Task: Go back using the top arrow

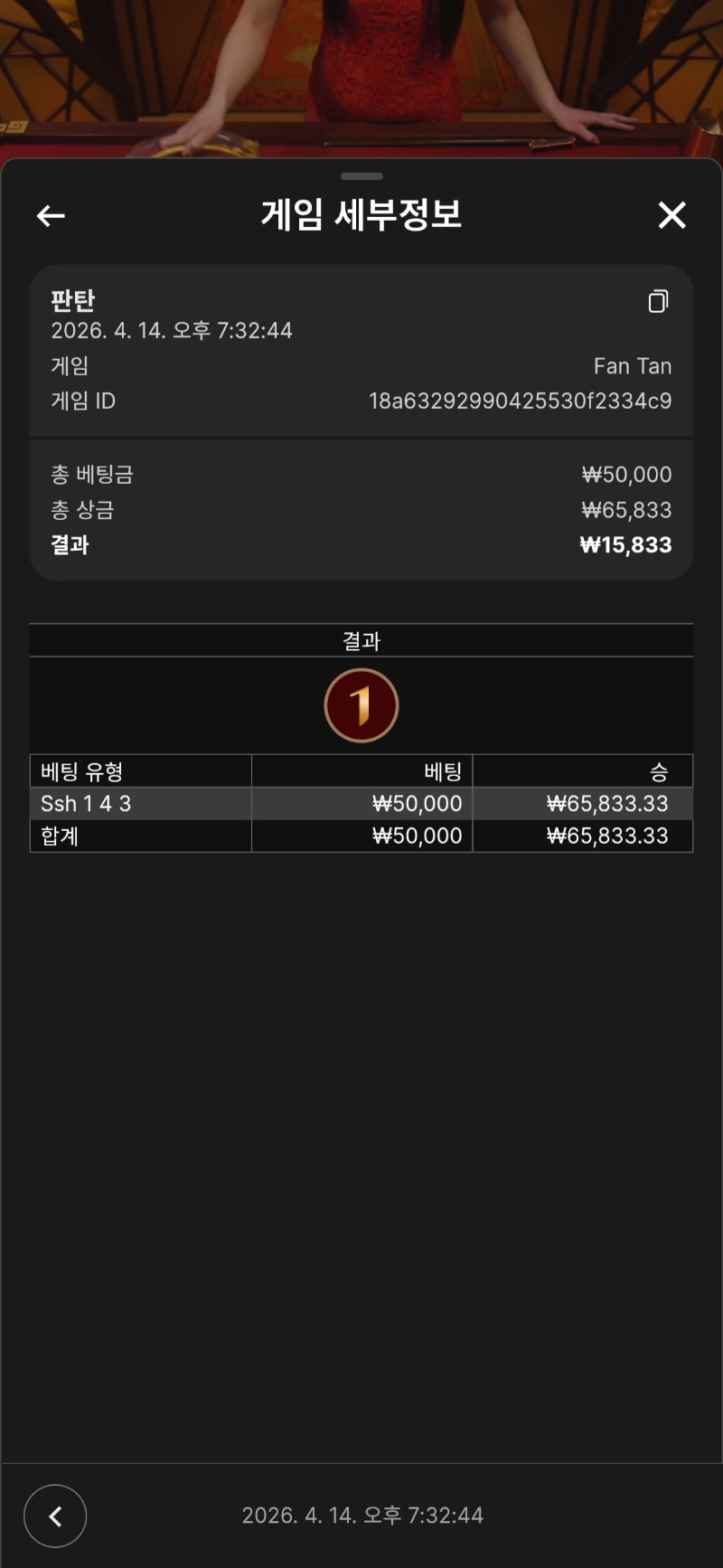Action: [x=51, y=215]
